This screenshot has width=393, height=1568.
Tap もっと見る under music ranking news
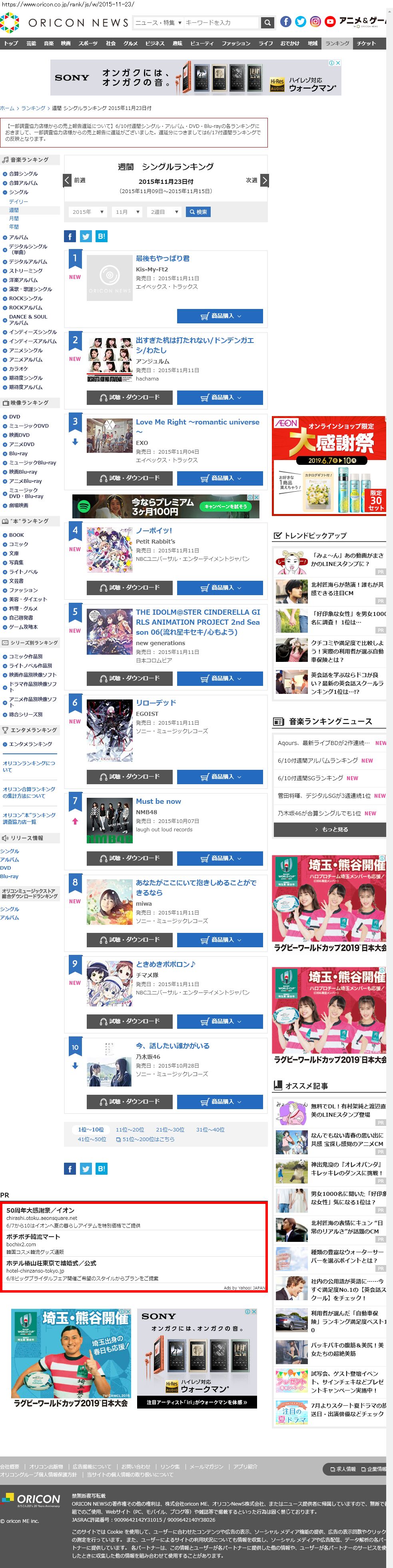click(x=329, y=829)
